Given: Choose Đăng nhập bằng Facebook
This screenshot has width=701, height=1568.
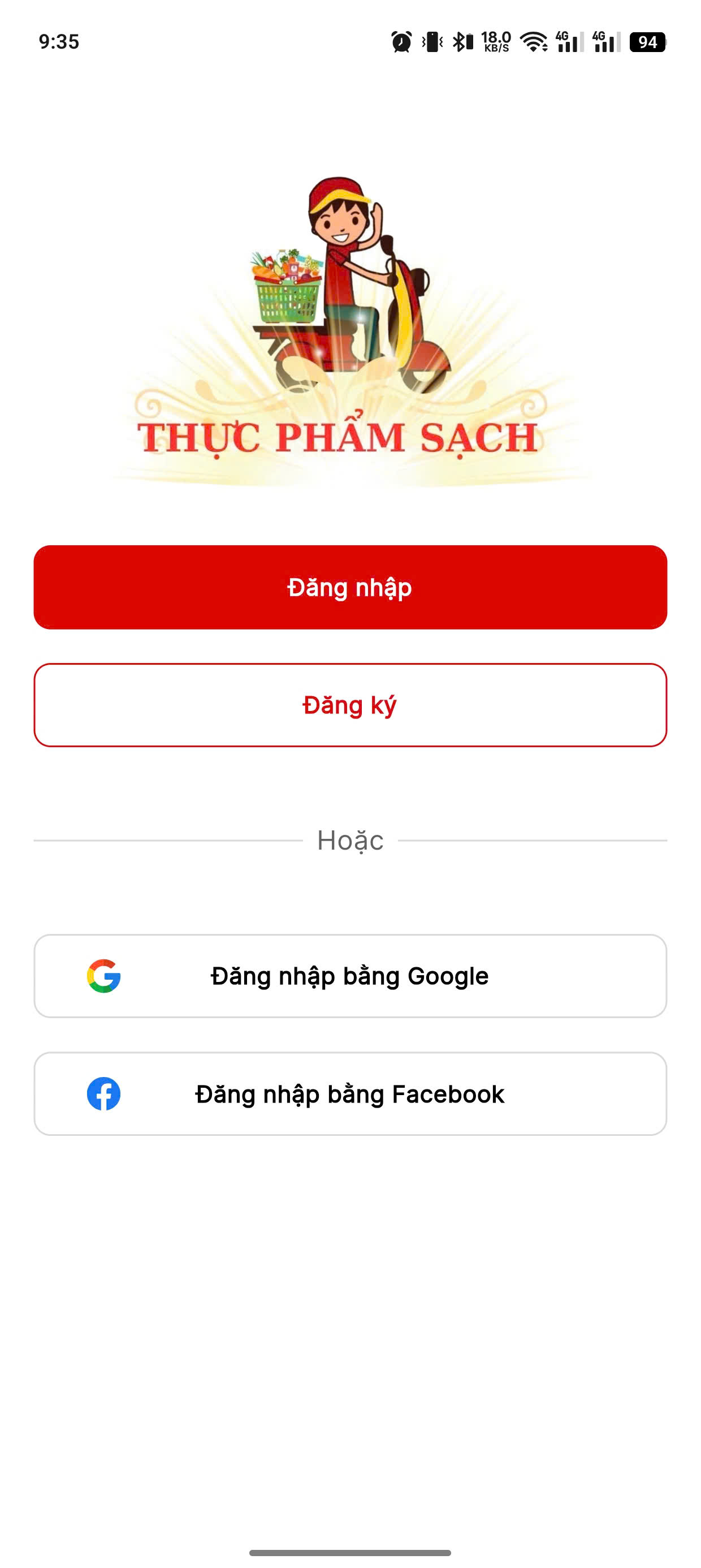Looking at the screenshot, I should click(x=350, y=1094).
